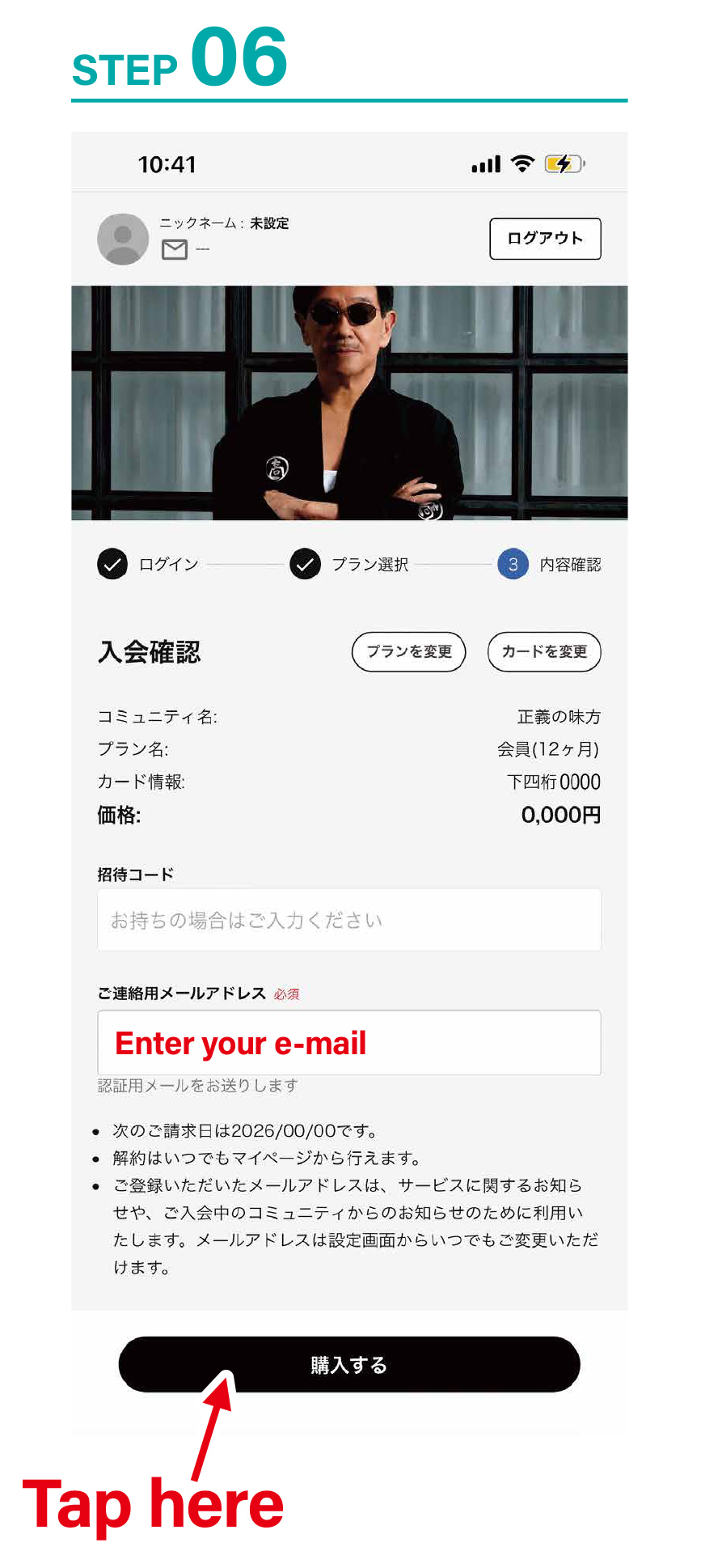Tap the mail envelope icon beside nickname

click(175, 250)
